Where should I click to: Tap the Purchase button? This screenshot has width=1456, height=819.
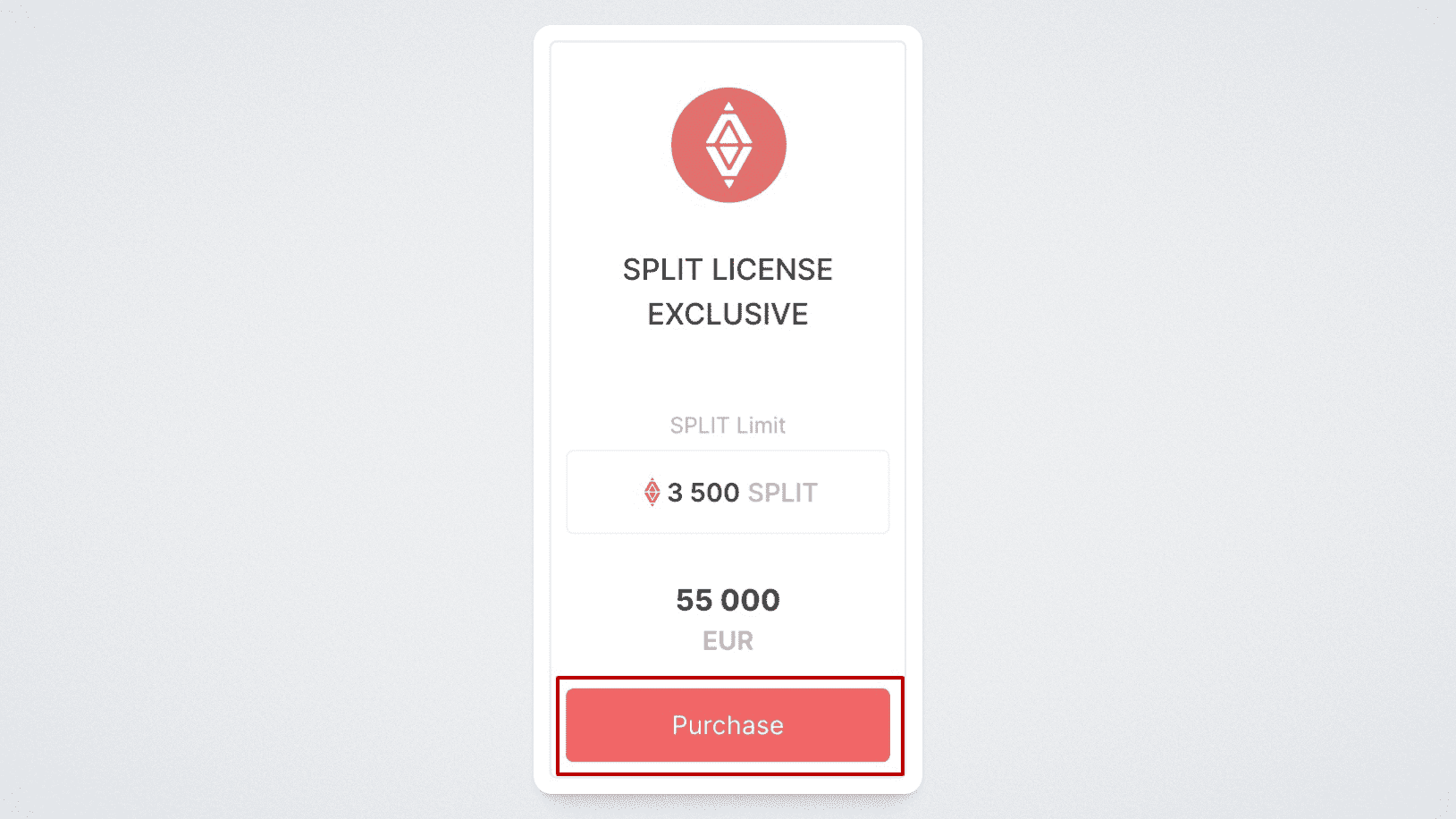(728, 725)
